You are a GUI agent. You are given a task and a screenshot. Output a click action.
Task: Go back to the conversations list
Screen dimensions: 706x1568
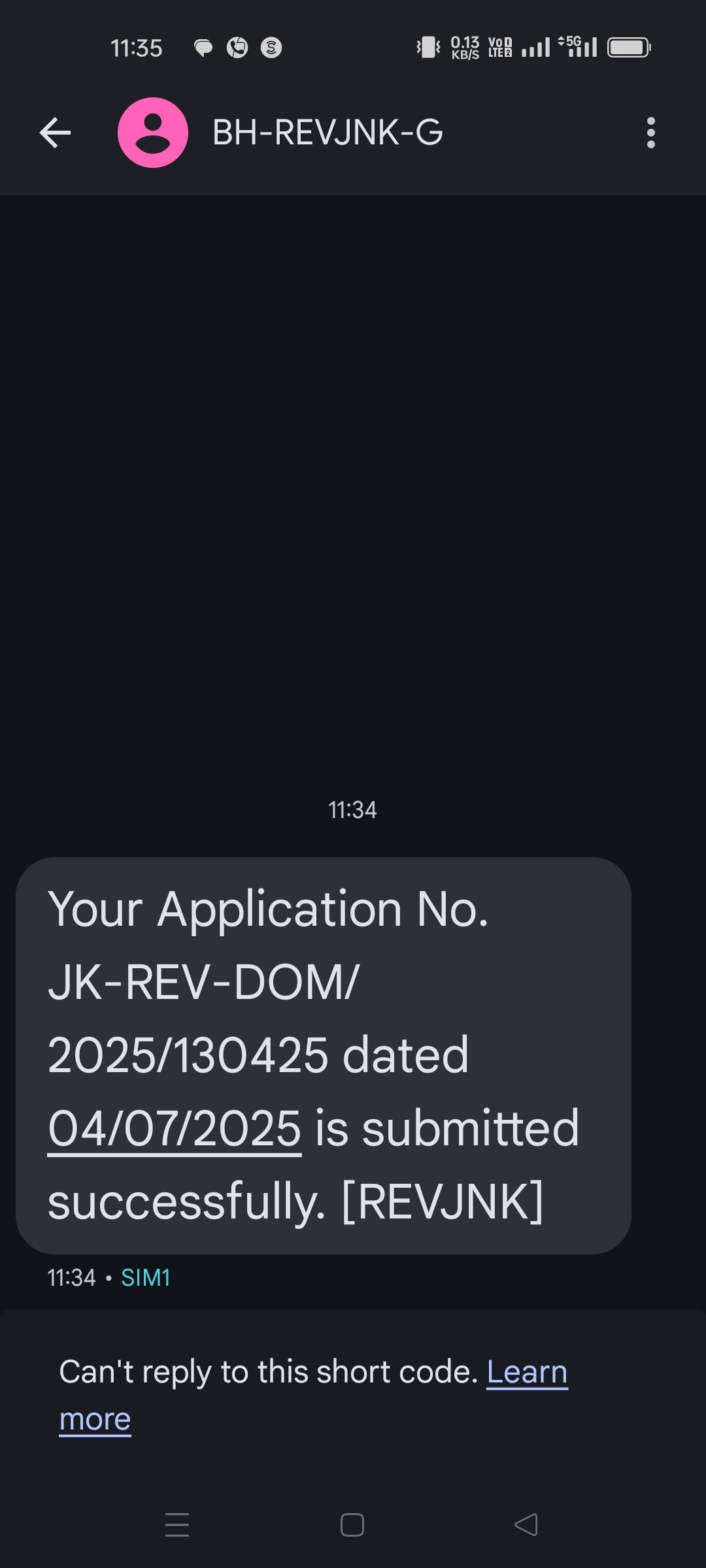pos(55,133)
